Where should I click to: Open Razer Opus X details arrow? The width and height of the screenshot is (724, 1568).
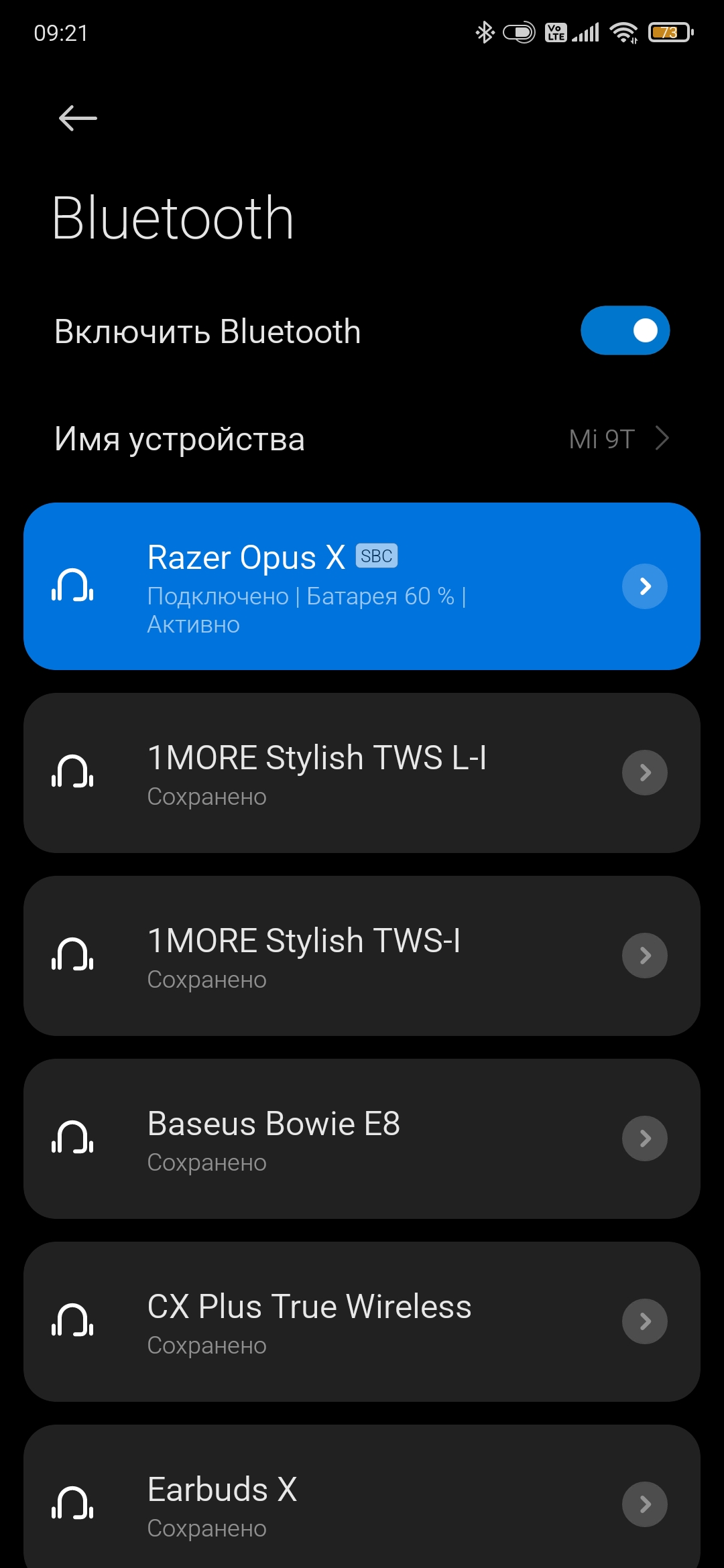[645, 586]
